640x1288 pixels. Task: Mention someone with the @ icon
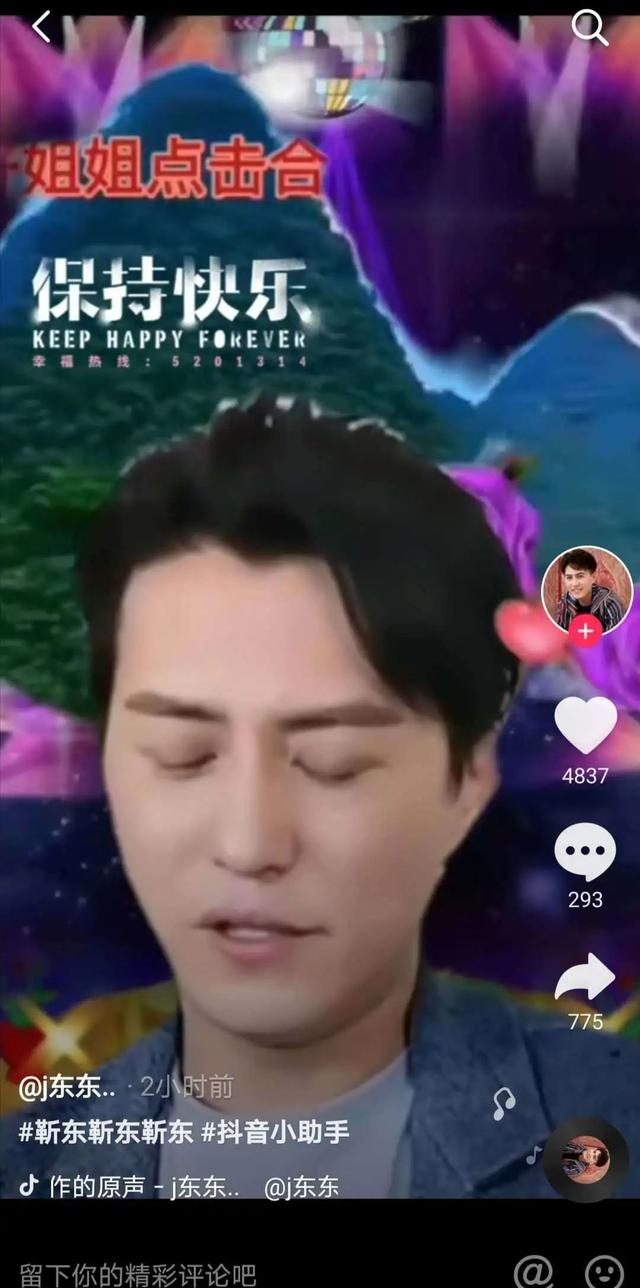pyautogui.click(x=533, y=1272)
